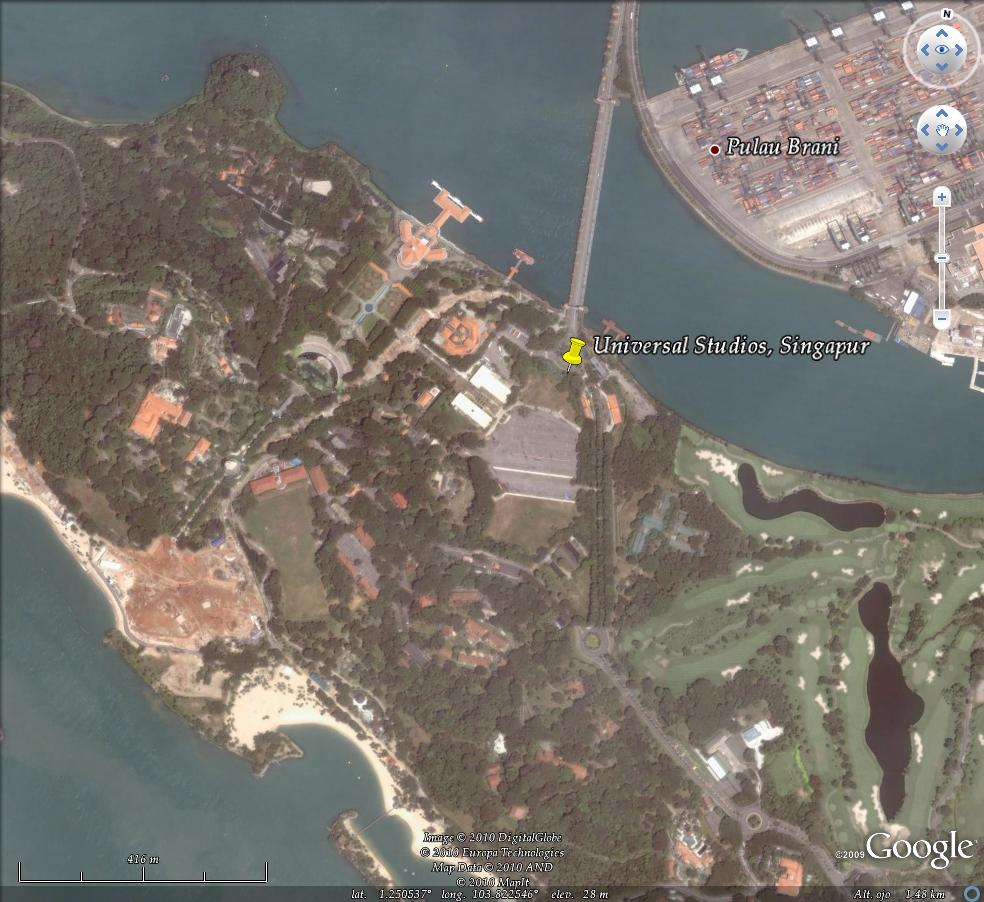Image resolution: width=984 pixels, height=902 pixels.
Task: Rotate the view left with the eye joystick
Action: point(924,48)
